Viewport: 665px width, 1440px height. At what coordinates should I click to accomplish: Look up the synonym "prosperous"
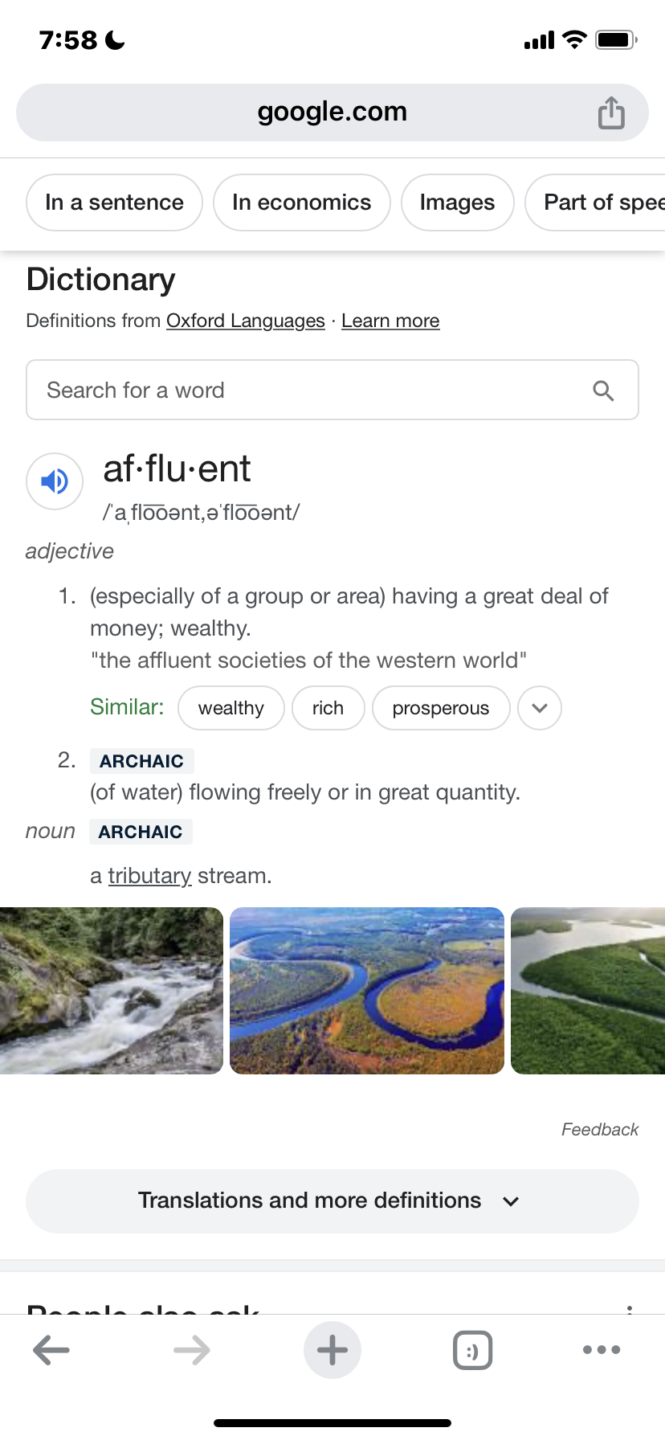pos(440,708)
